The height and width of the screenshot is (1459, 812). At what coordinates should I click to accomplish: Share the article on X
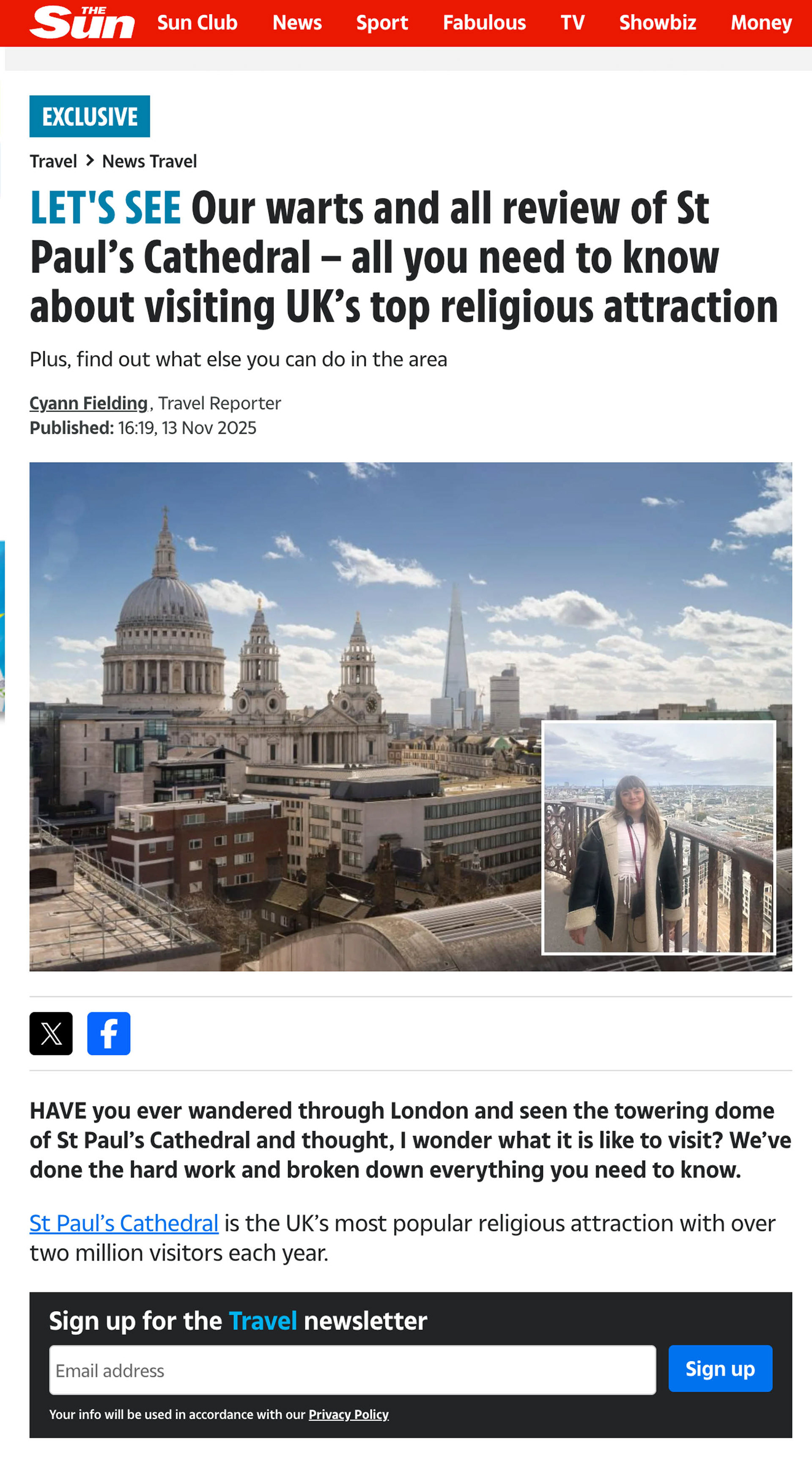(x=51, y=1034)
